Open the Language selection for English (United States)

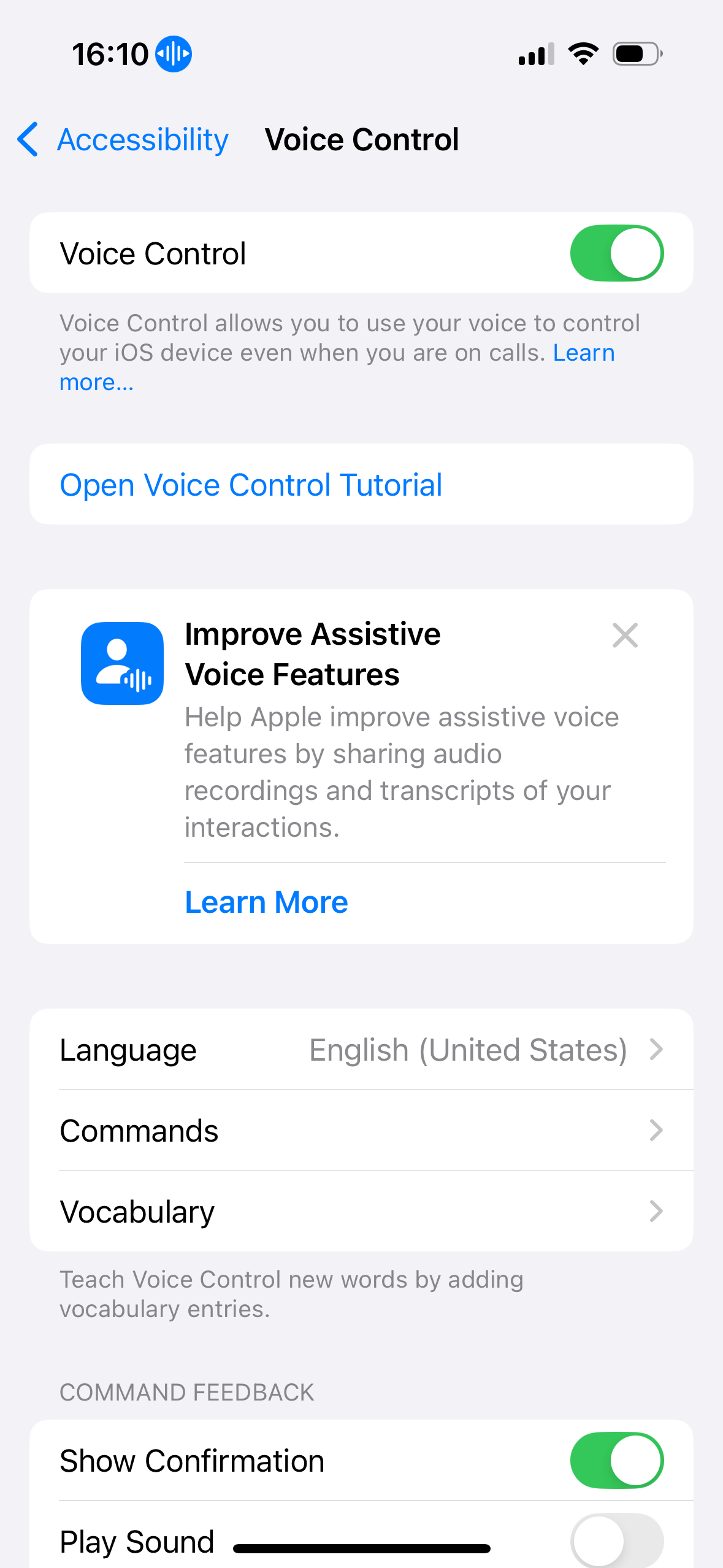(362, 1049)
